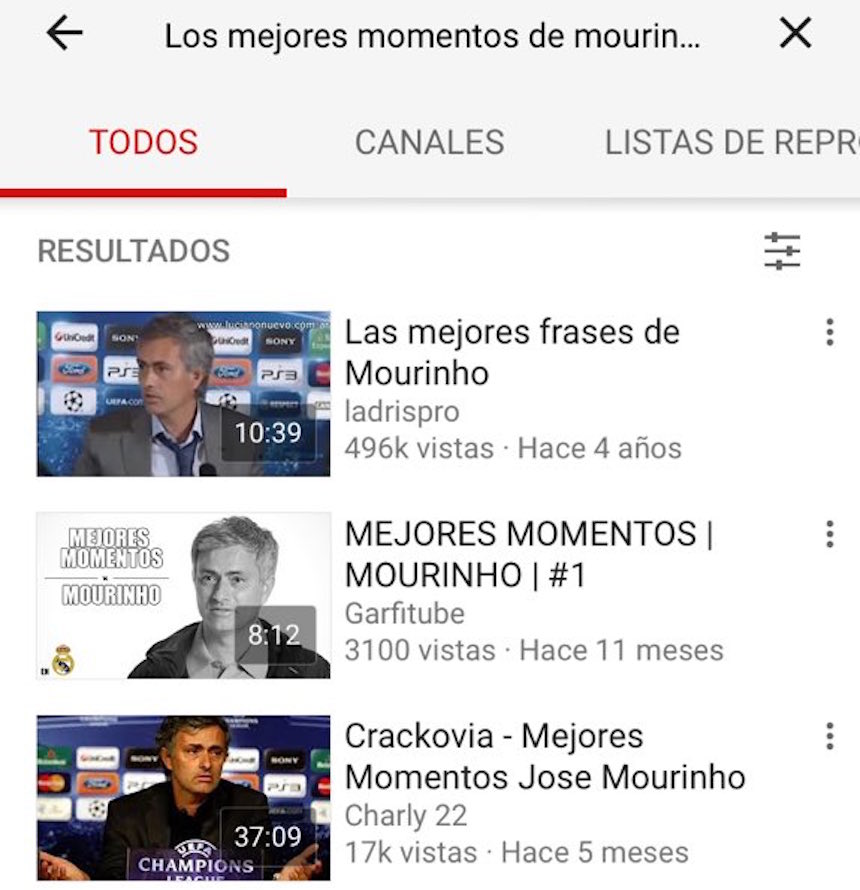Open the search filters icon
Screen dimensions: 860x890
pos(782,250)
